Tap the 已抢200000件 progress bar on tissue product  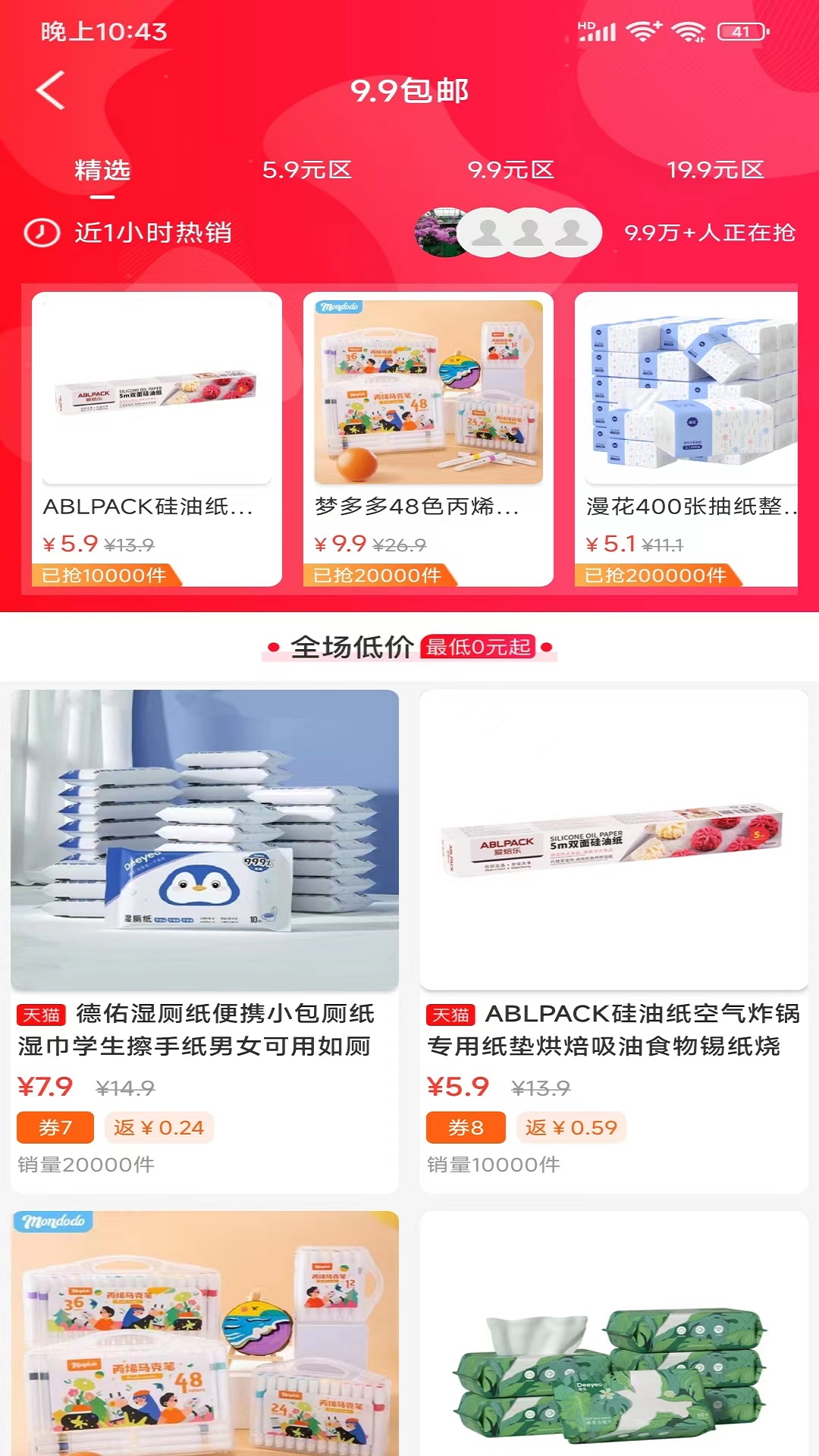click(658, 576)
